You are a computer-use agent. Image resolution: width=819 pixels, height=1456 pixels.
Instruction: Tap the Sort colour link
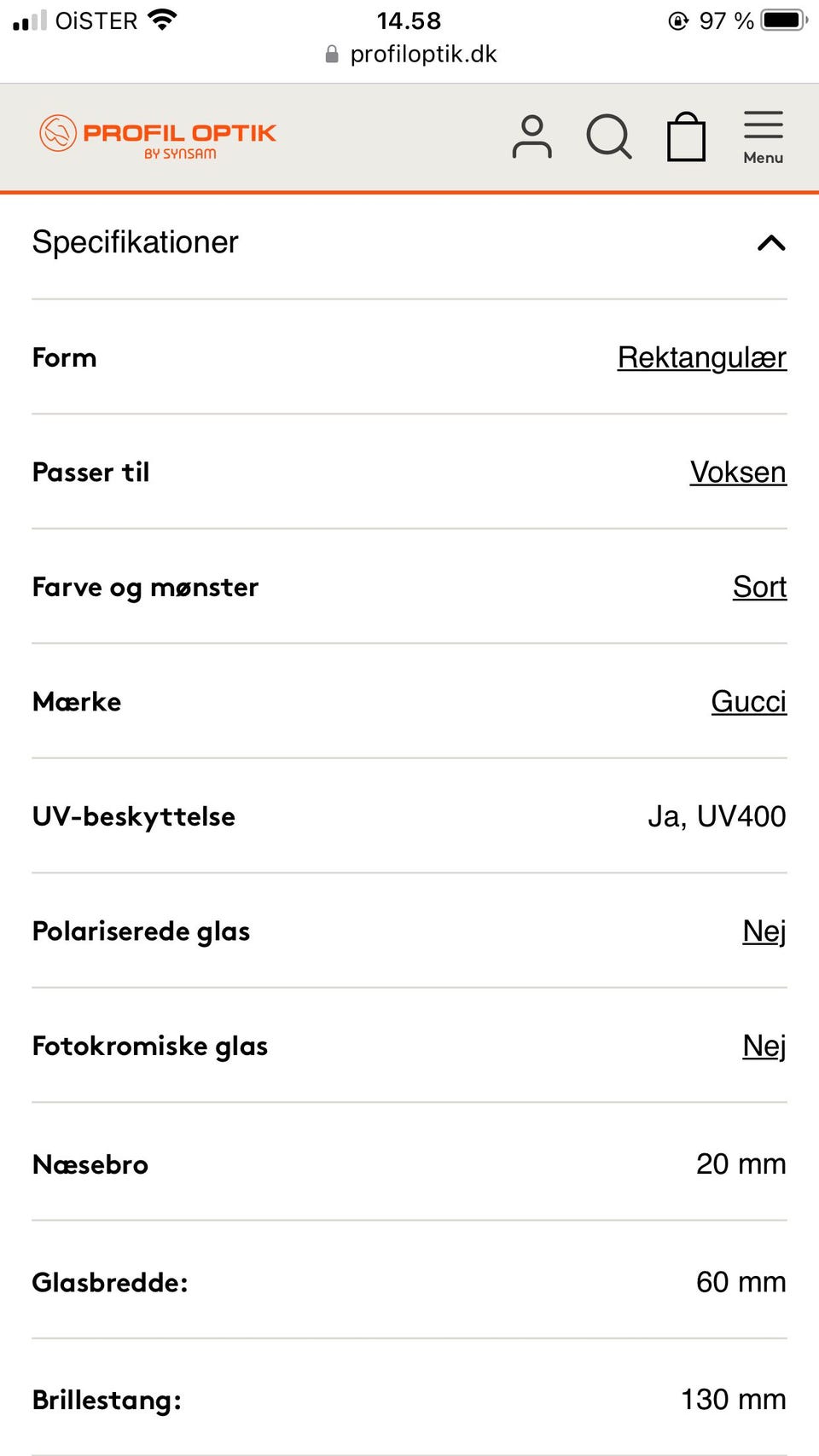point(759,587)
